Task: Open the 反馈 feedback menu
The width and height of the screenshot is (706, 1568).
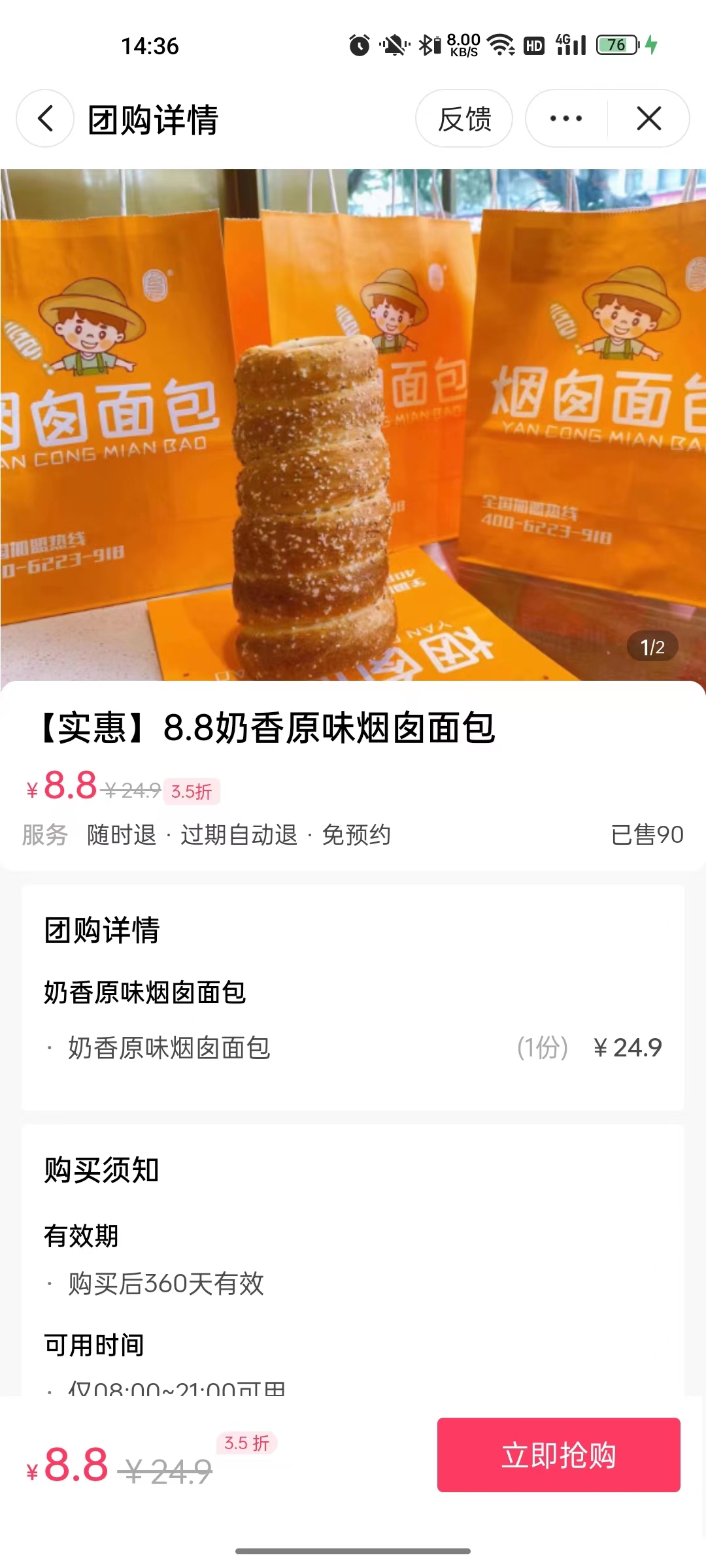Action: 464,119
